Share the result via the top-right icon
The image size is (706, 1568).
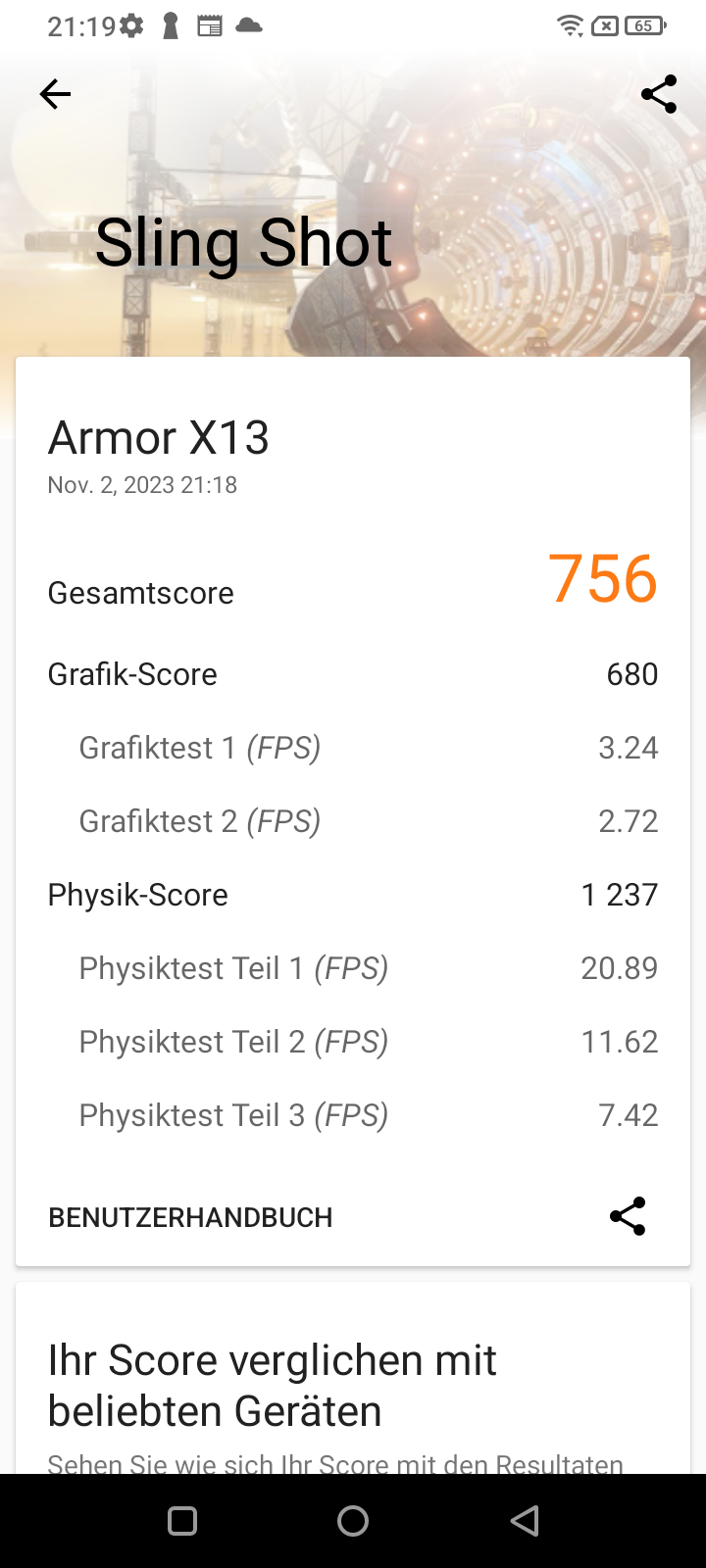click(x=658, y=94)
